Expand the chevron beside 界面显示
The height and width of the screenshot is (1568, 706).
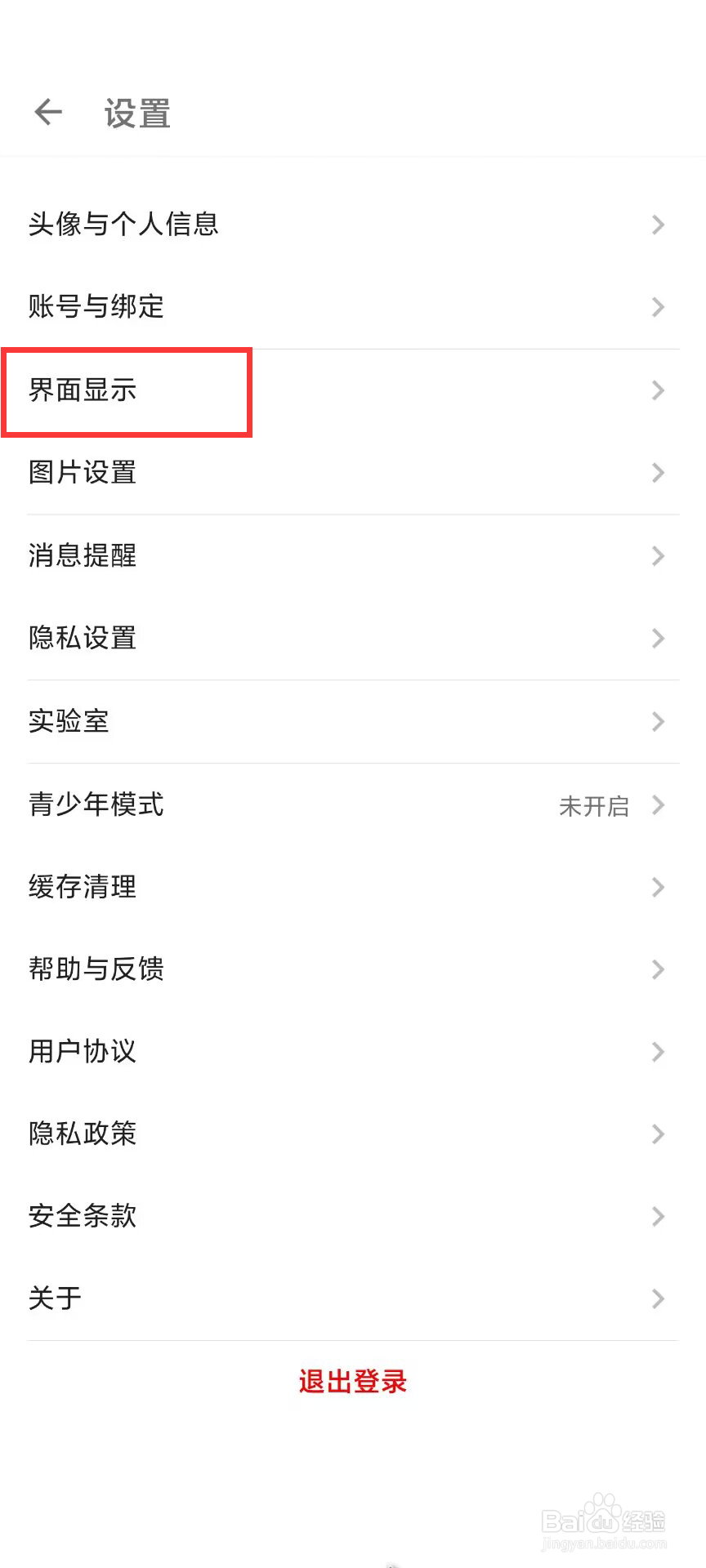click(658, 391)
